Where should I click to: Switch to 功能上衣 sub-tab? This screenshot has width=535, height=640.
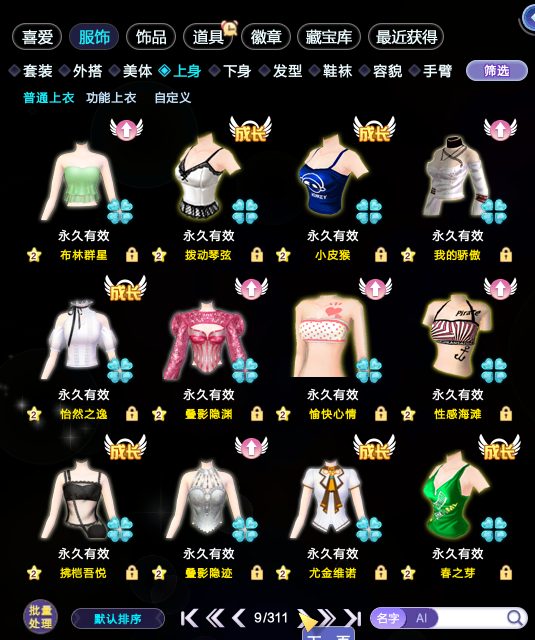tap(111, 98)
